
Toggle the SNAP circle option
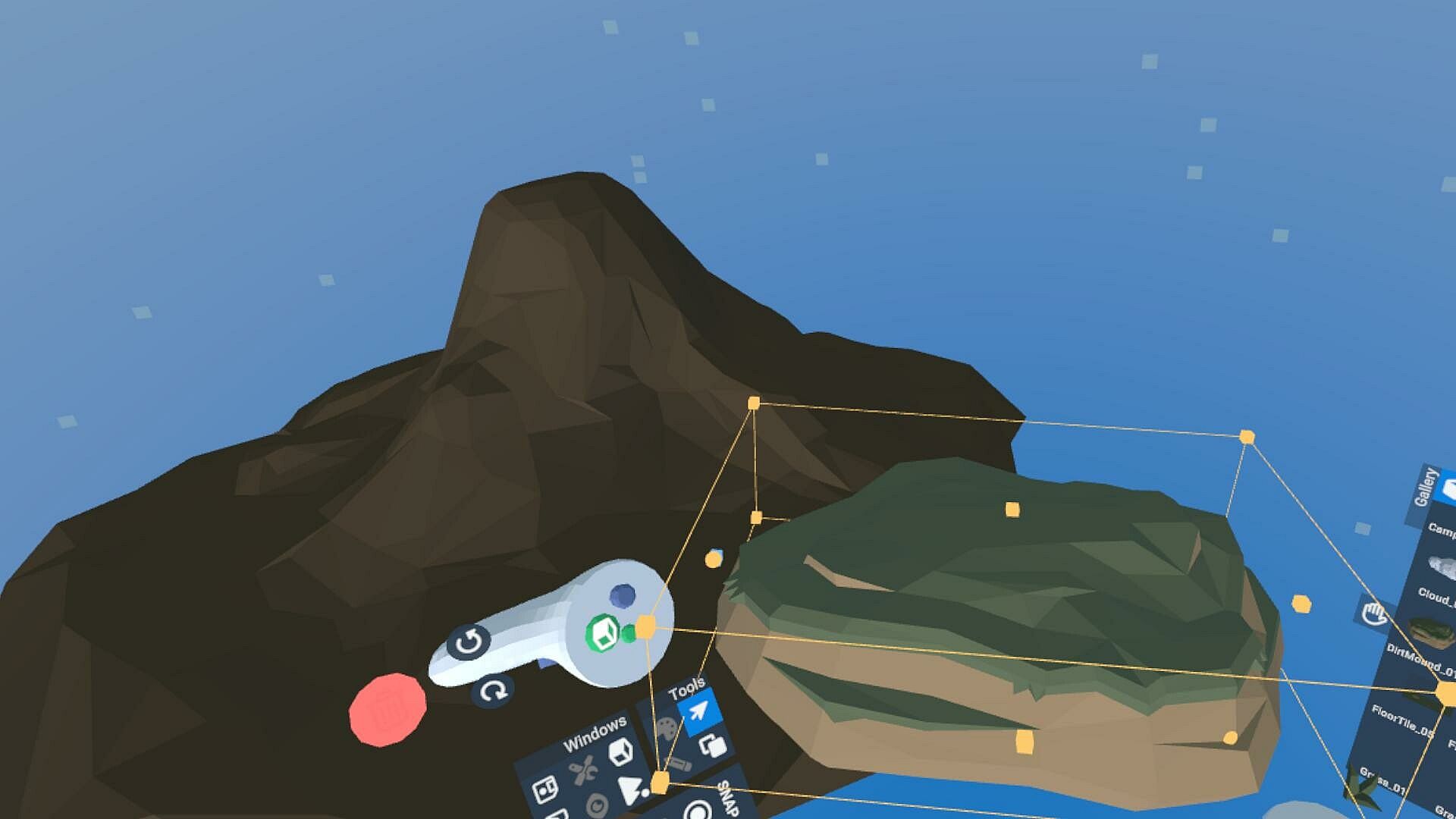pyautogui.click(x=698, y=810)
